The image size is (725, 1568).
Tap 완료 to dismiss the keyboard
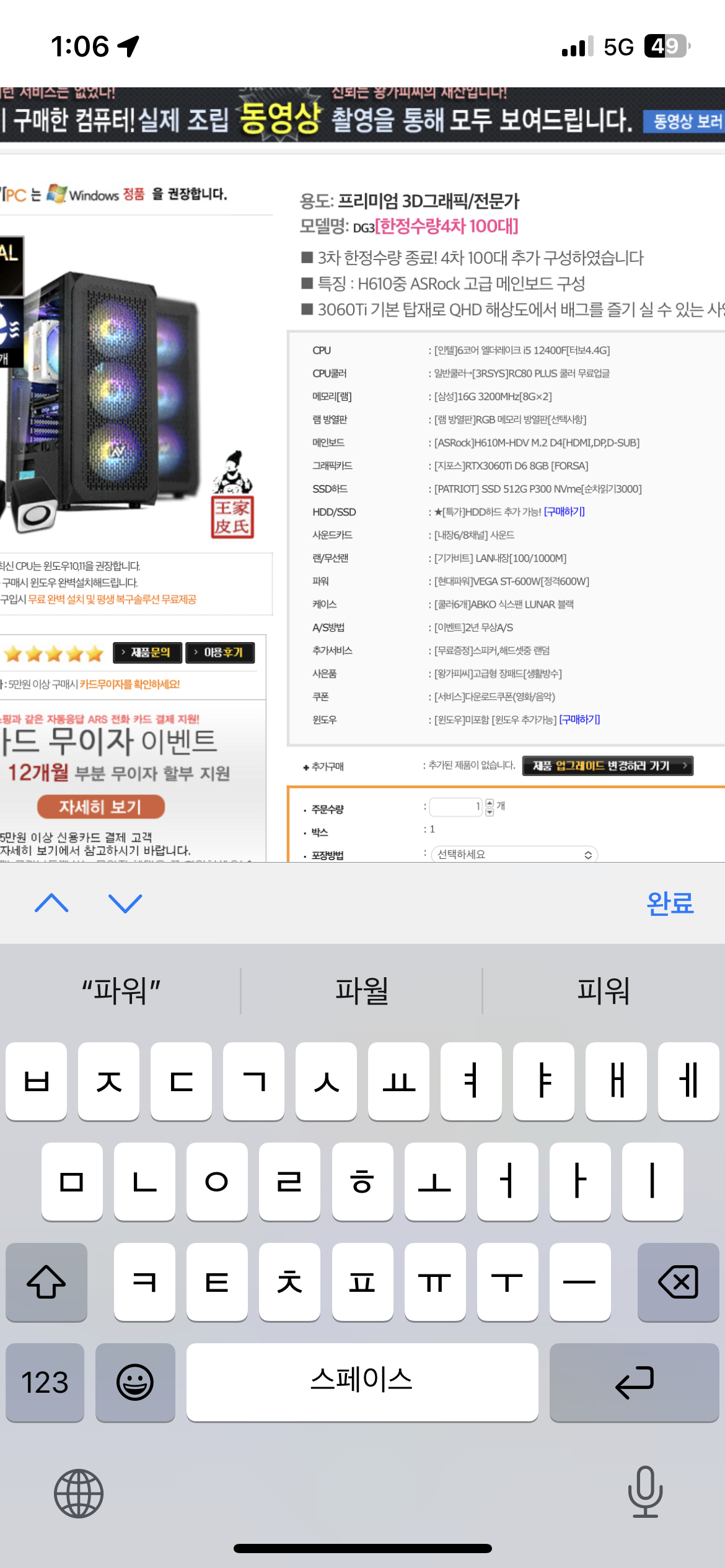669,904
